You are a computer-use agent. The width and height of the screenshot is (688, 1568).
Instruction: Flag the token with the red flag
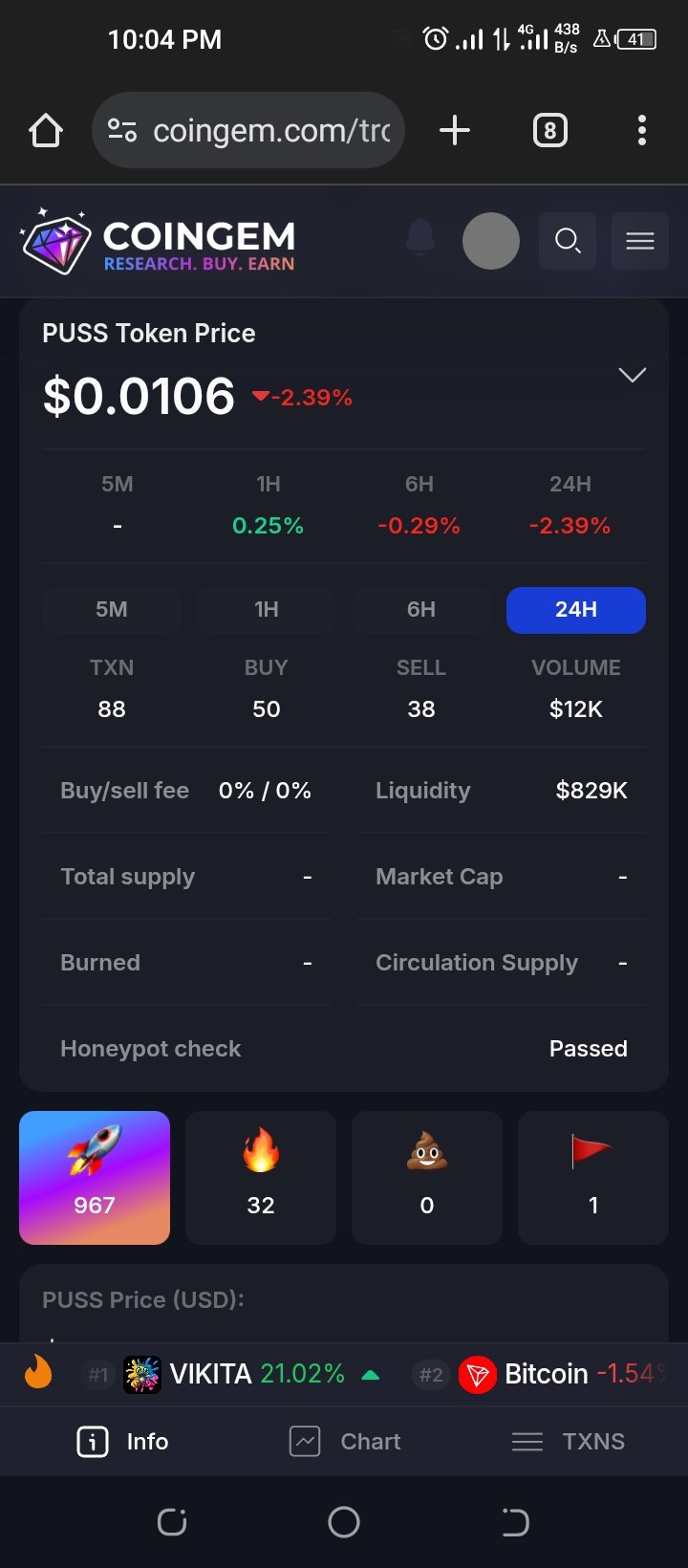click(x=593, y=1178)
